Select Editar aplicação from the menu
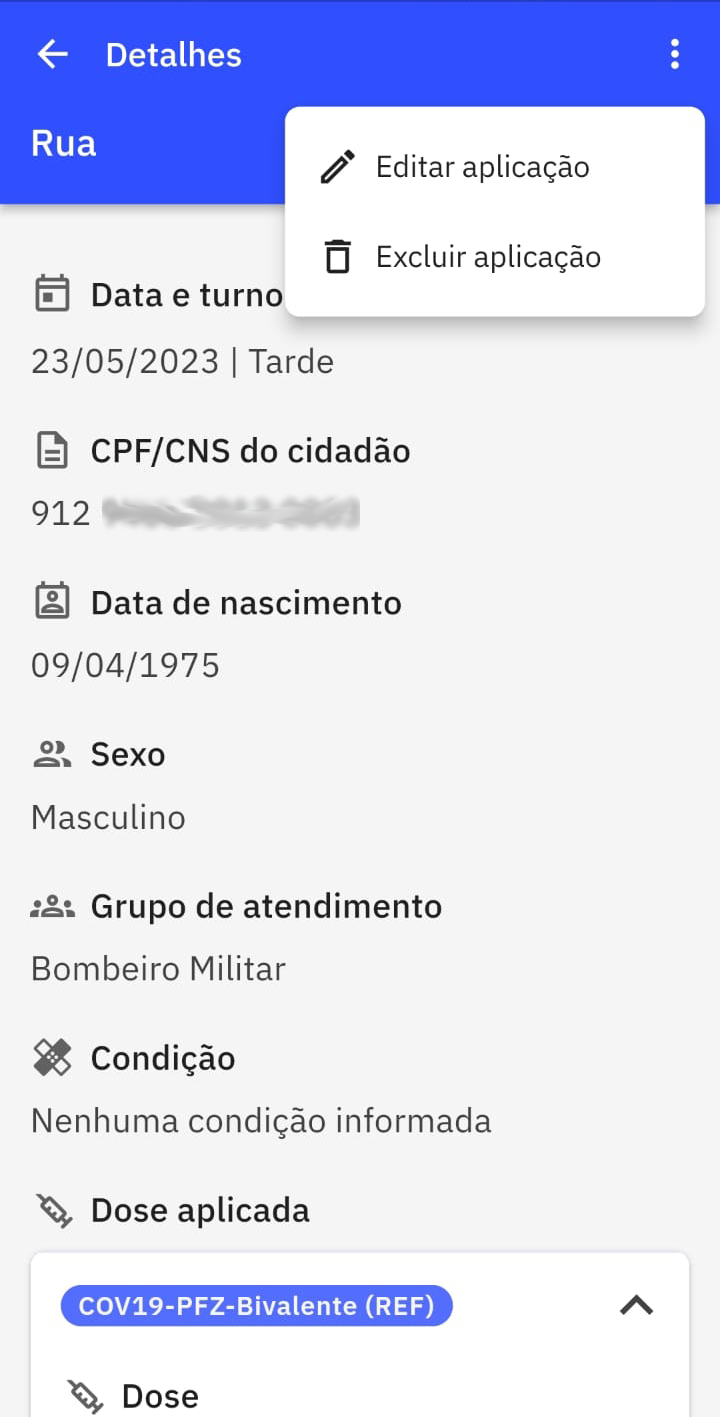This screenshot has width=720, height=1417. tap(495, 167)
